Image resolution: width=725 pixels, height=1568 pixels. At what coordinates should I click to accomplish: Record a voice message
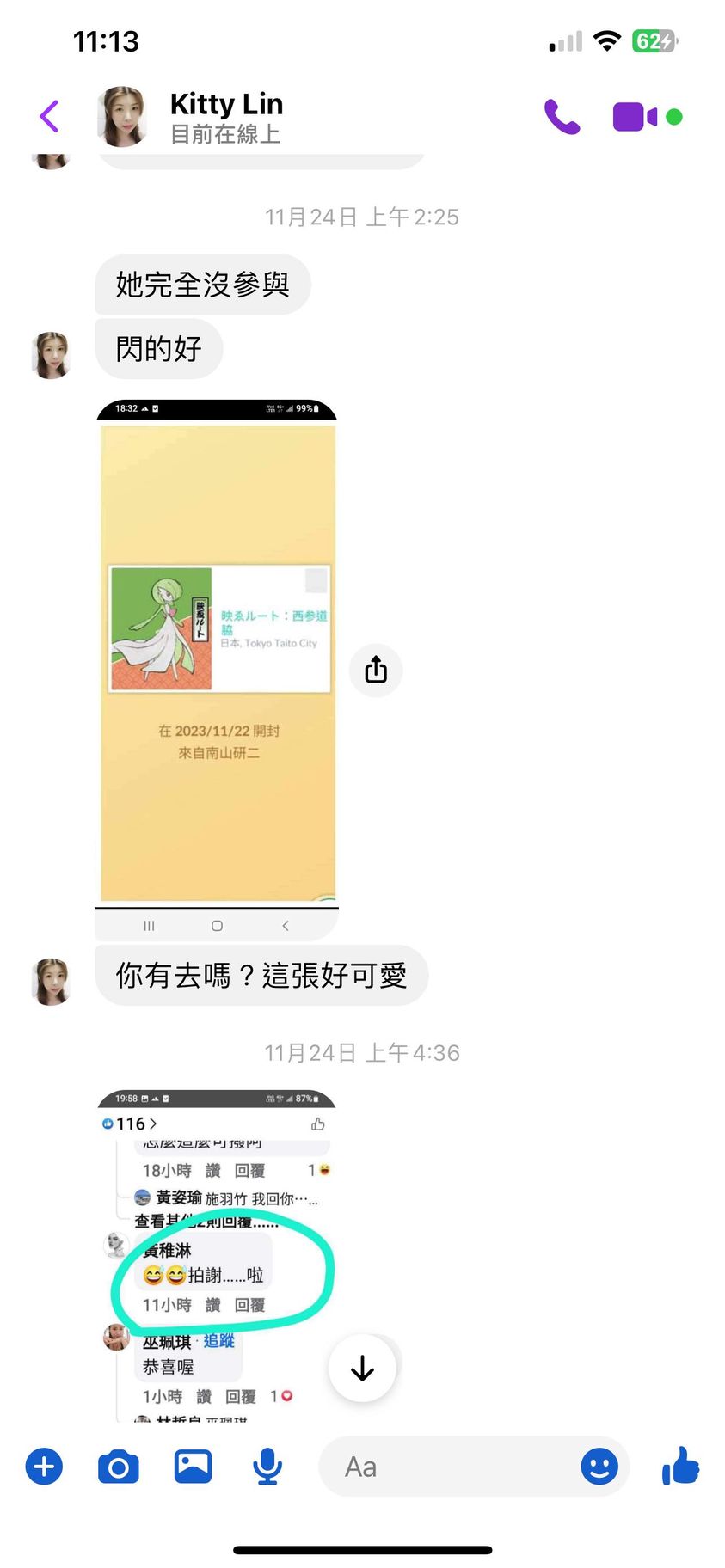(x=267, y=1467)
